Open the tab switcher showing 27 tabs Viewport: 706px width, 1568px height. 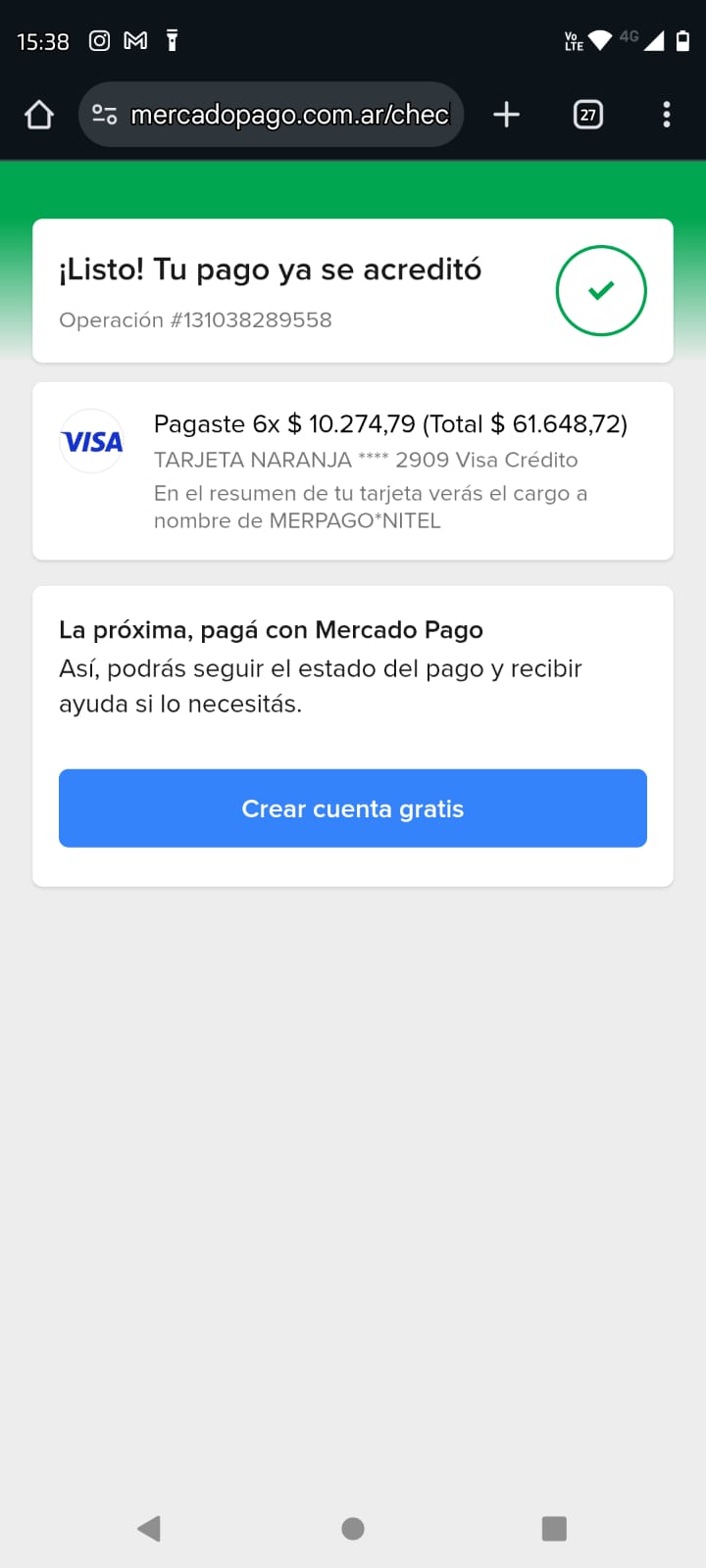tap(587, 115)
